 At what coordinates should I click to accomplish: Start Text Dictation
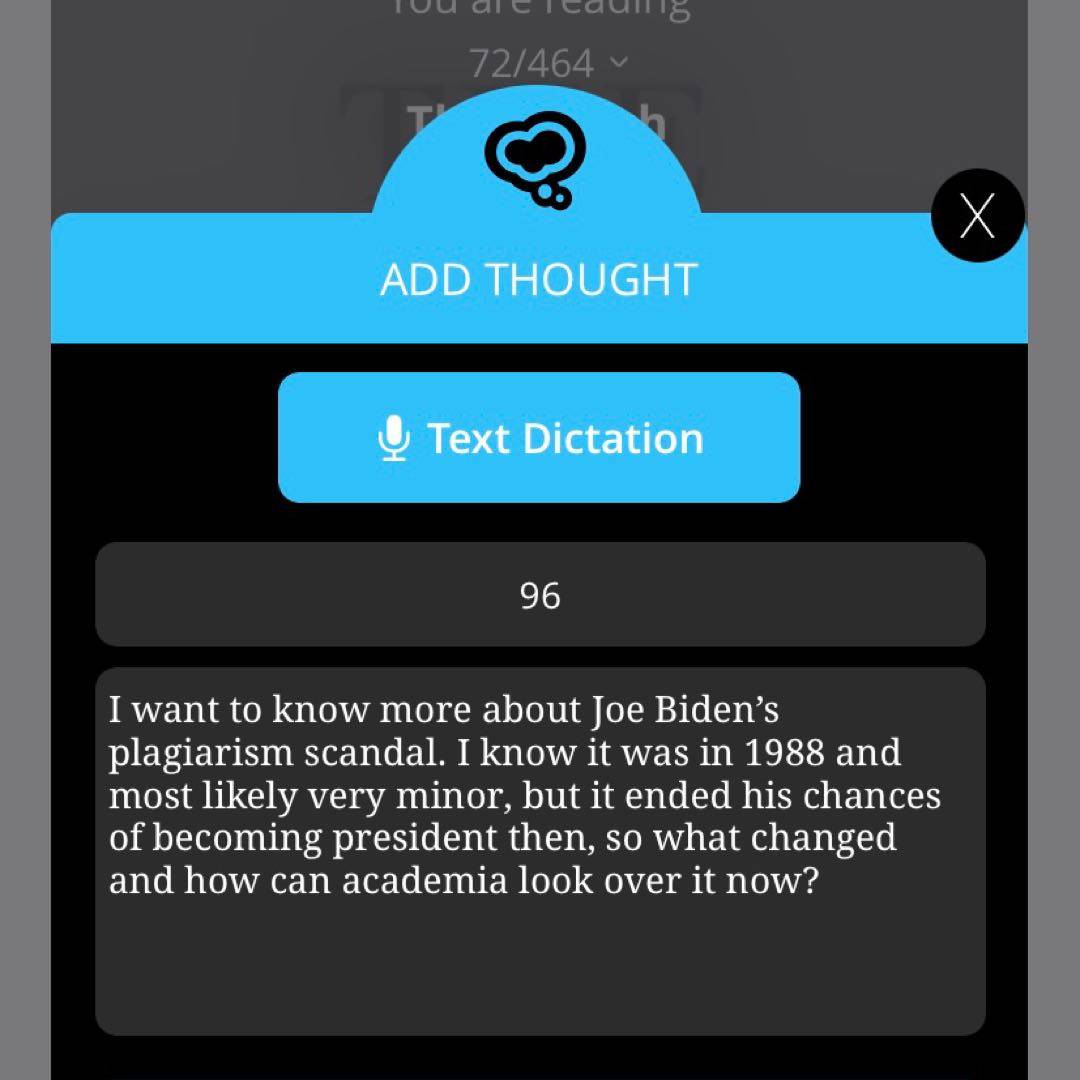539,438
